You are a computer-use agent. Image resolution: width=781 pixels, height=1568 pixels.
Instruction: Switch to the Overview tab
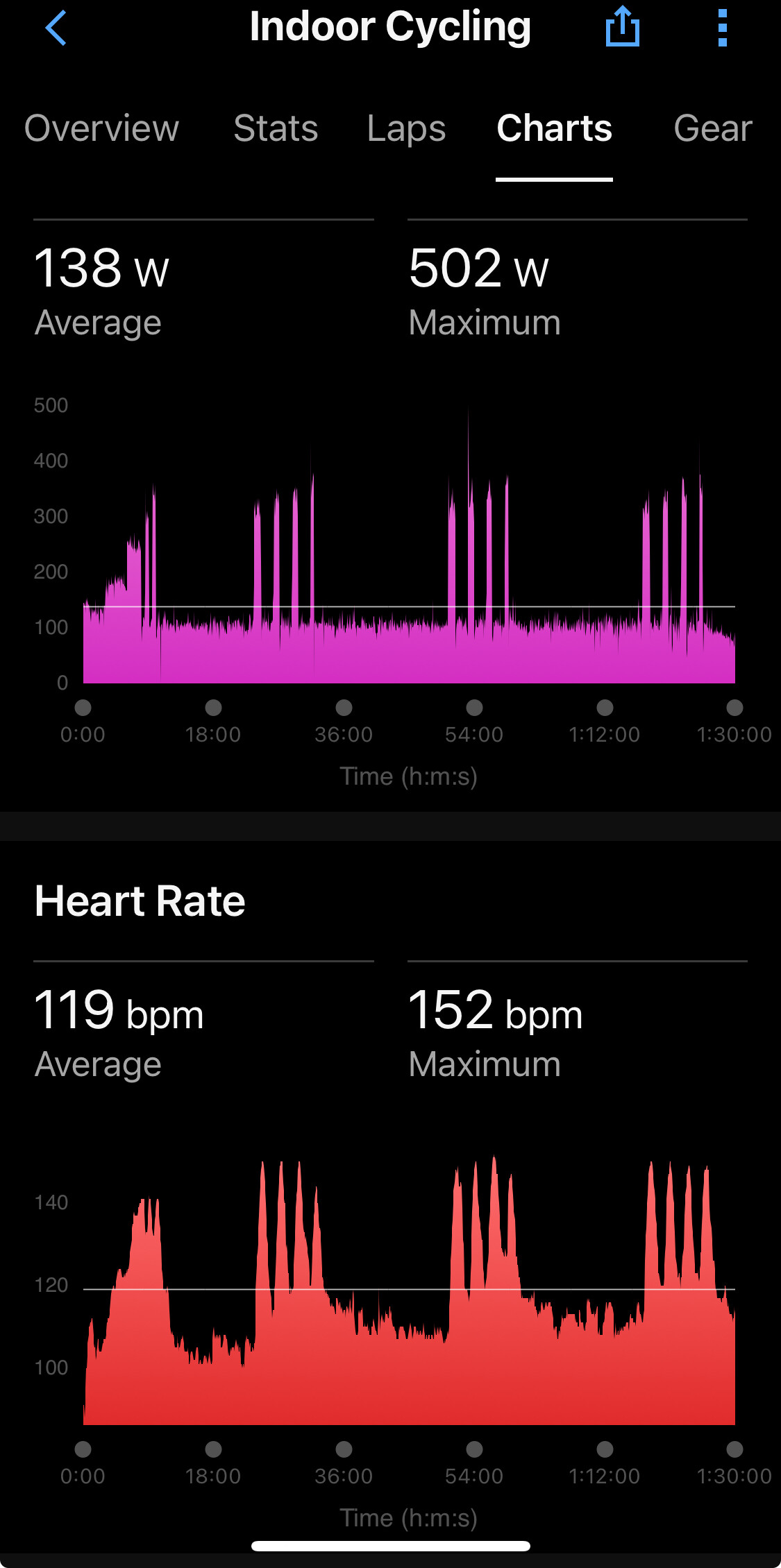pyautogui.click(x=101, y=128)
